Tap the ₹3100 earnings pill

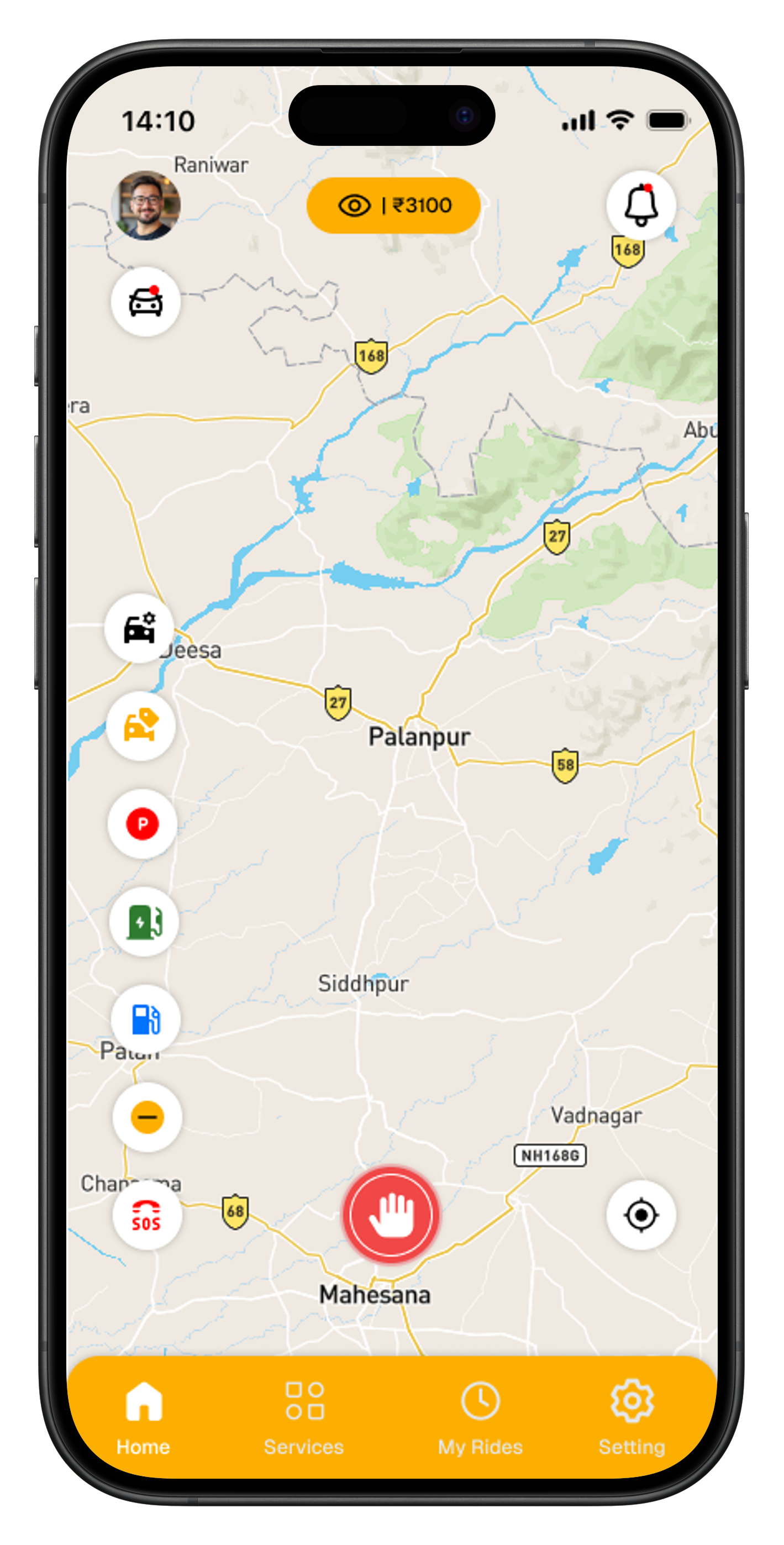coord(393,206)
